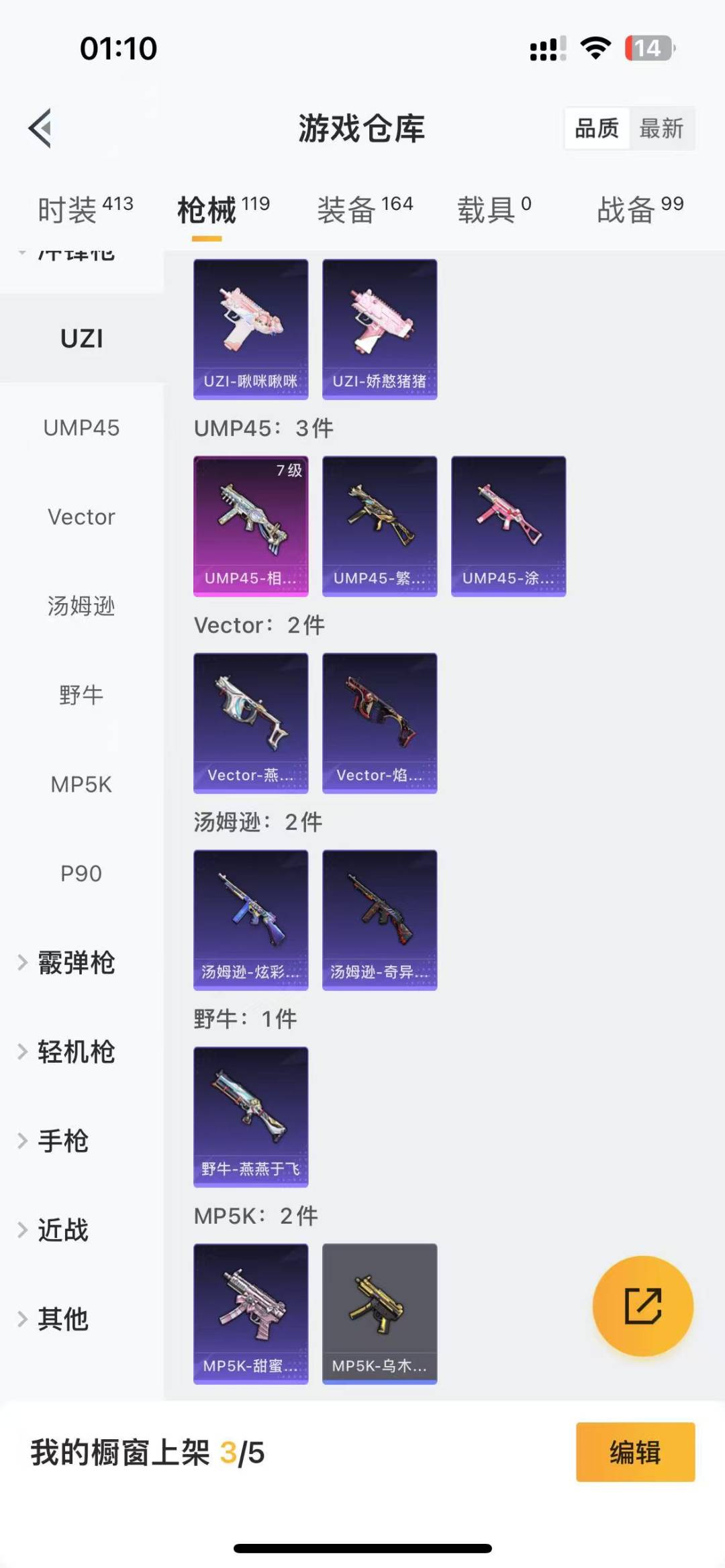Screen dimensions: 725x1568
Task: Expand the 近战 category
Action: pos(62,1230)
